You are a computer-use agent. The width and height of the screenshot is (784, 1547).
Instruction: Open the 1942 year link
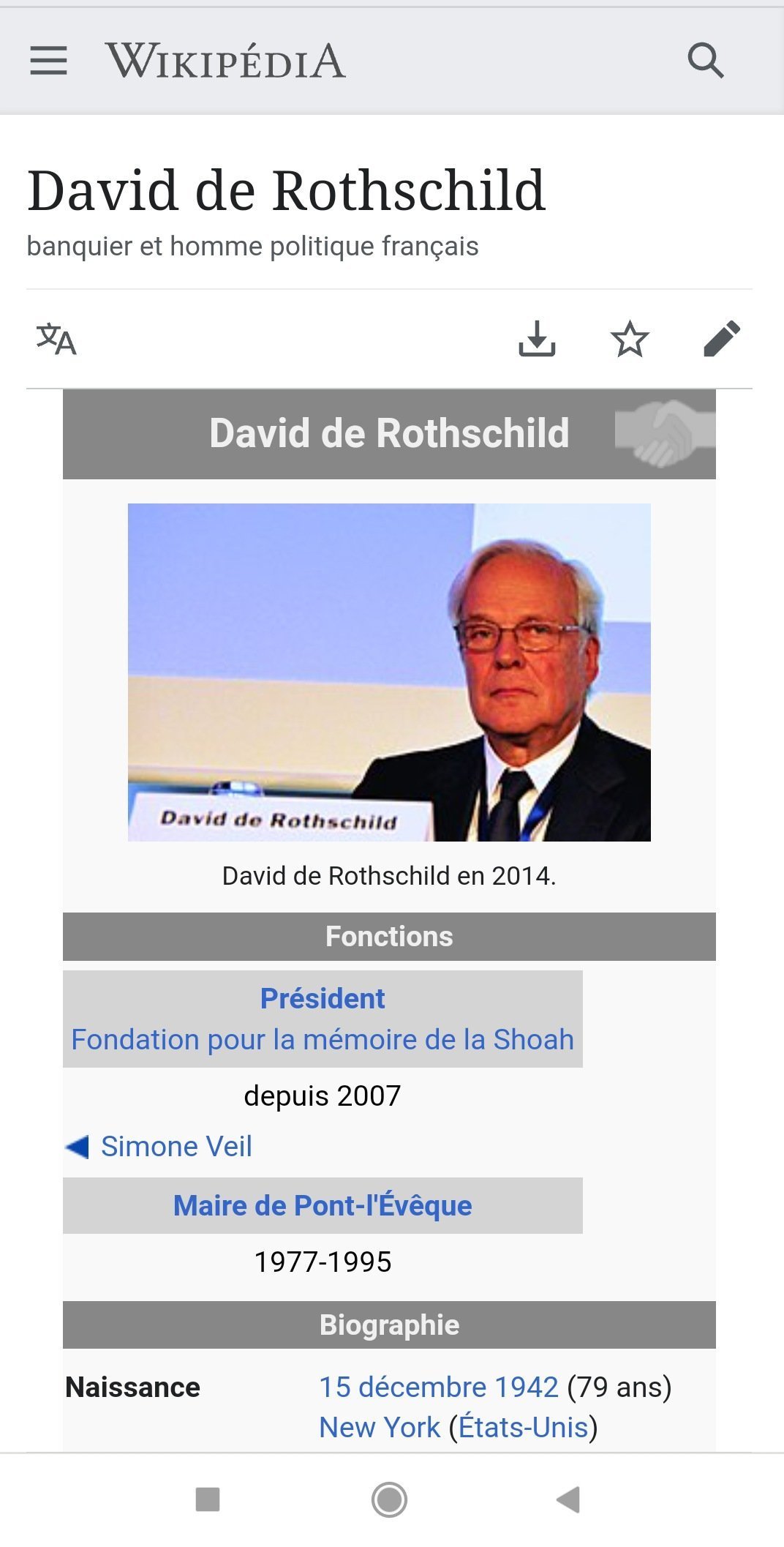coord(527,1387)
